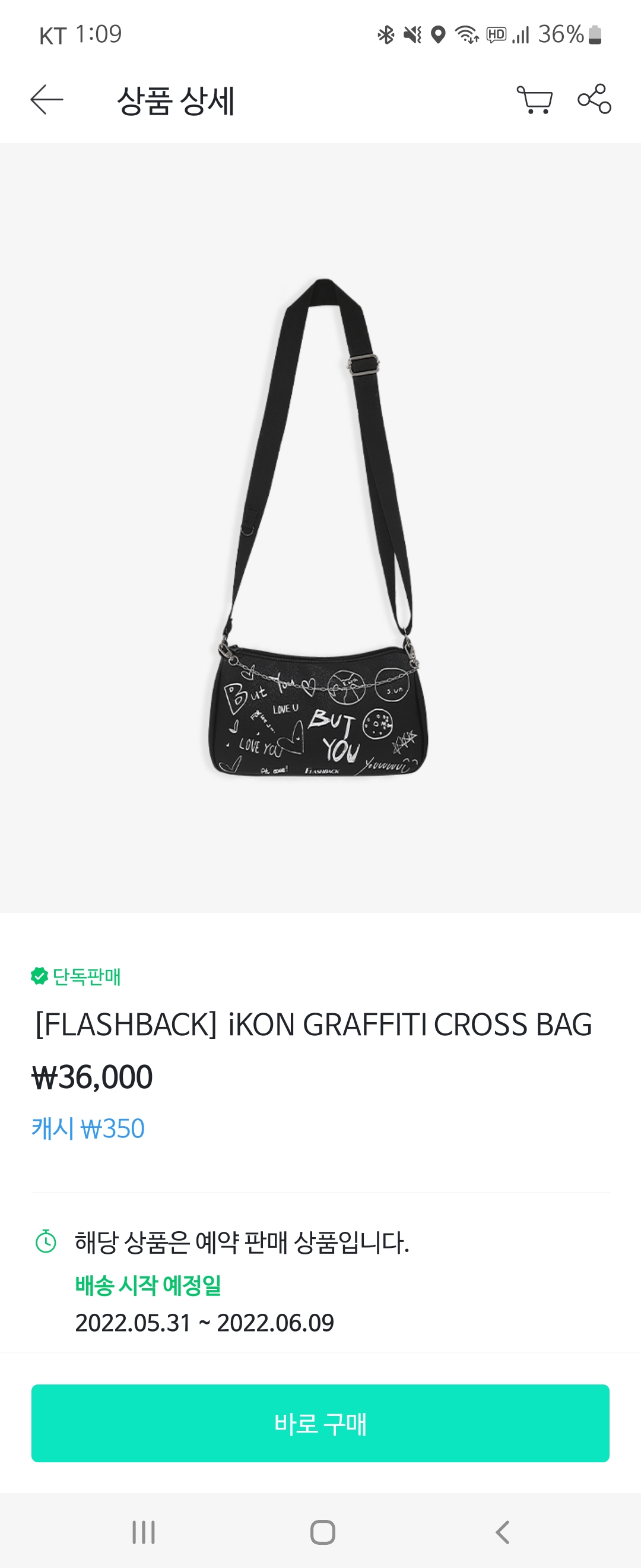Tap the Wi-Fi icon in the status bar
Viewport: 641px width, 1568px height.
[x=466, y=36]
